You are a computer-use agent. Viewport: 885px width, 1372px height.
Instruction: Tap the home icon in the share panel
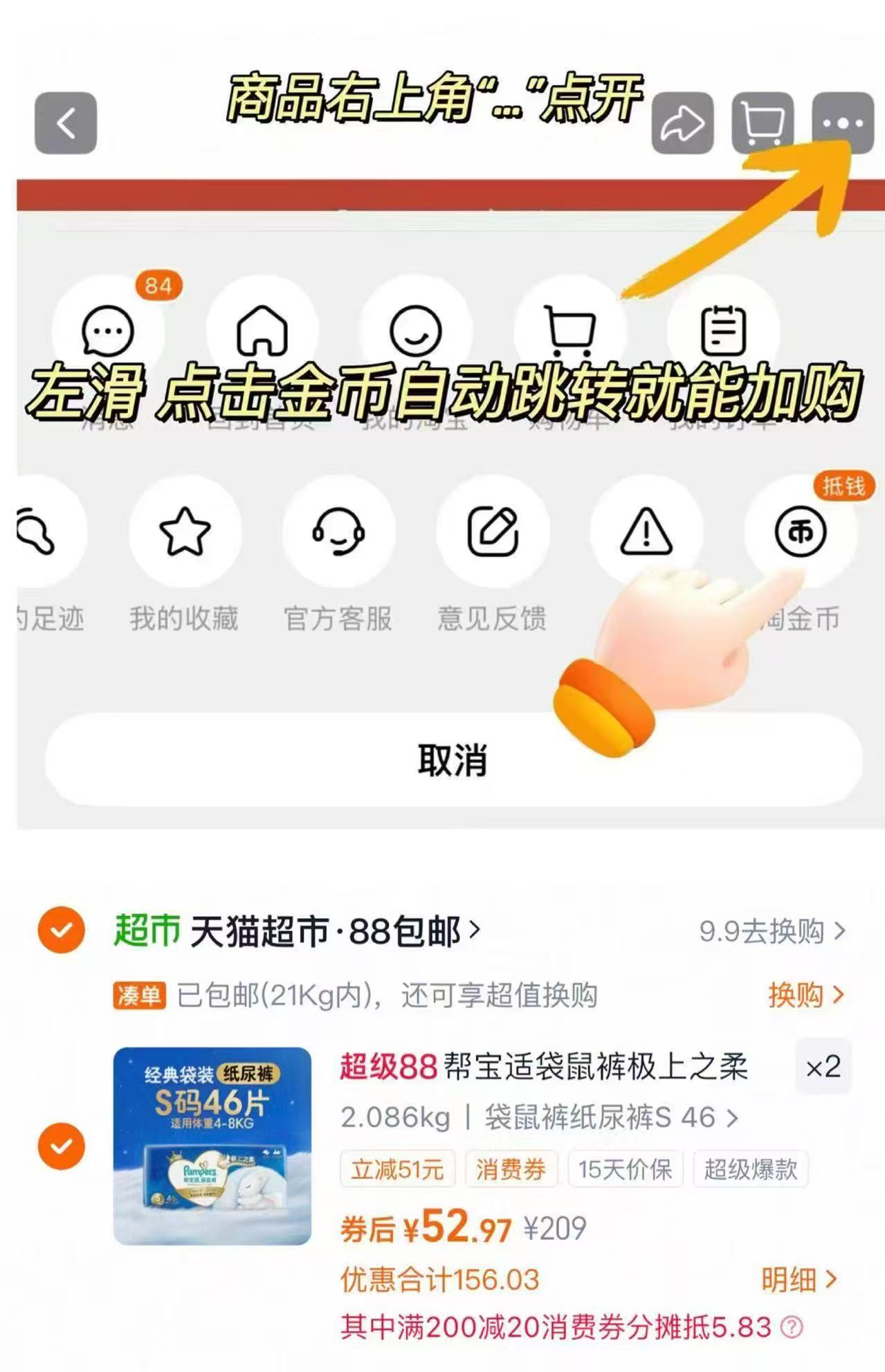(264, 331)
